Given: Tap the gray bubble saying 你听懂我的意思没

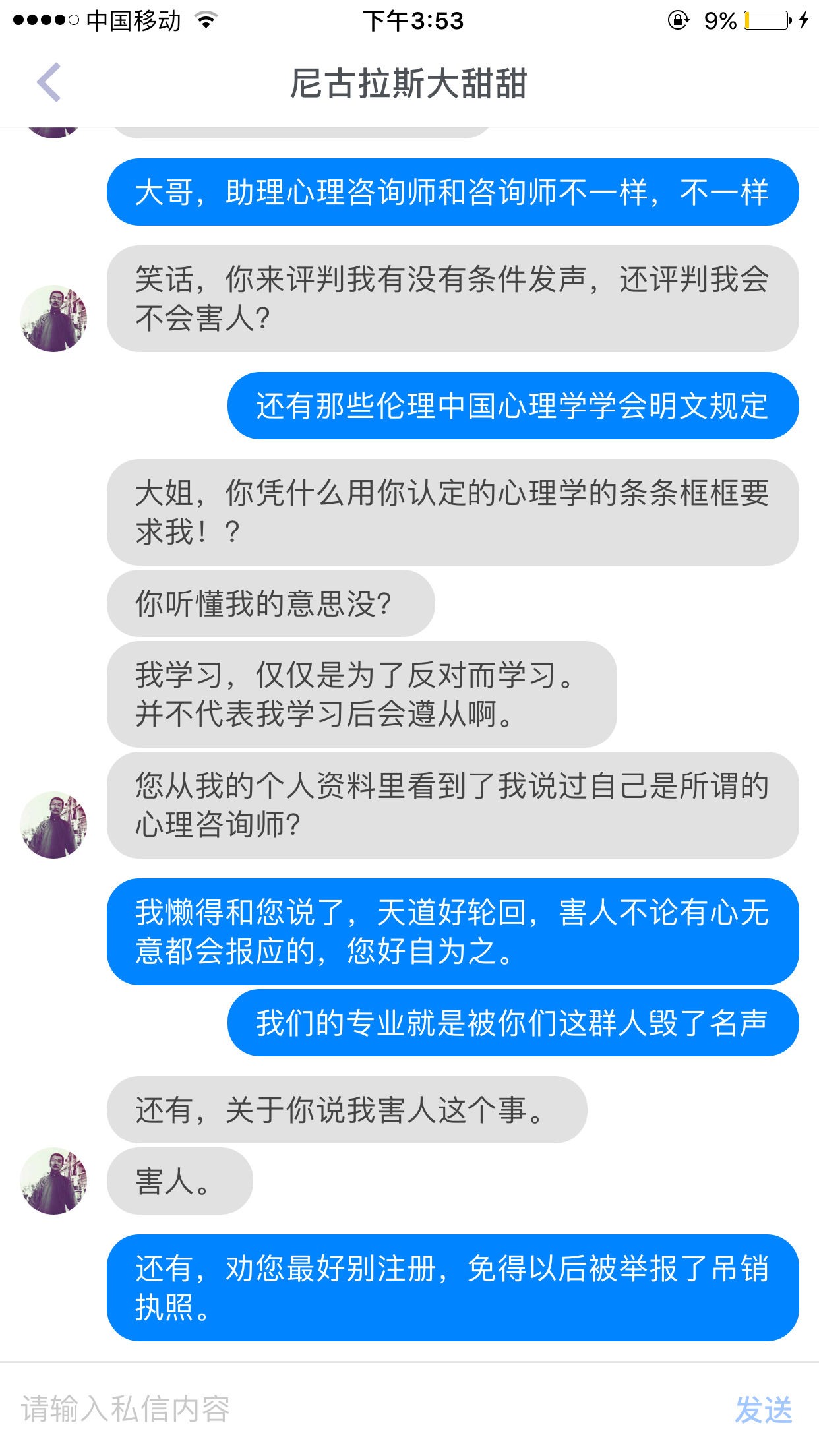Looking at the screenshot, I should (270, 602).
